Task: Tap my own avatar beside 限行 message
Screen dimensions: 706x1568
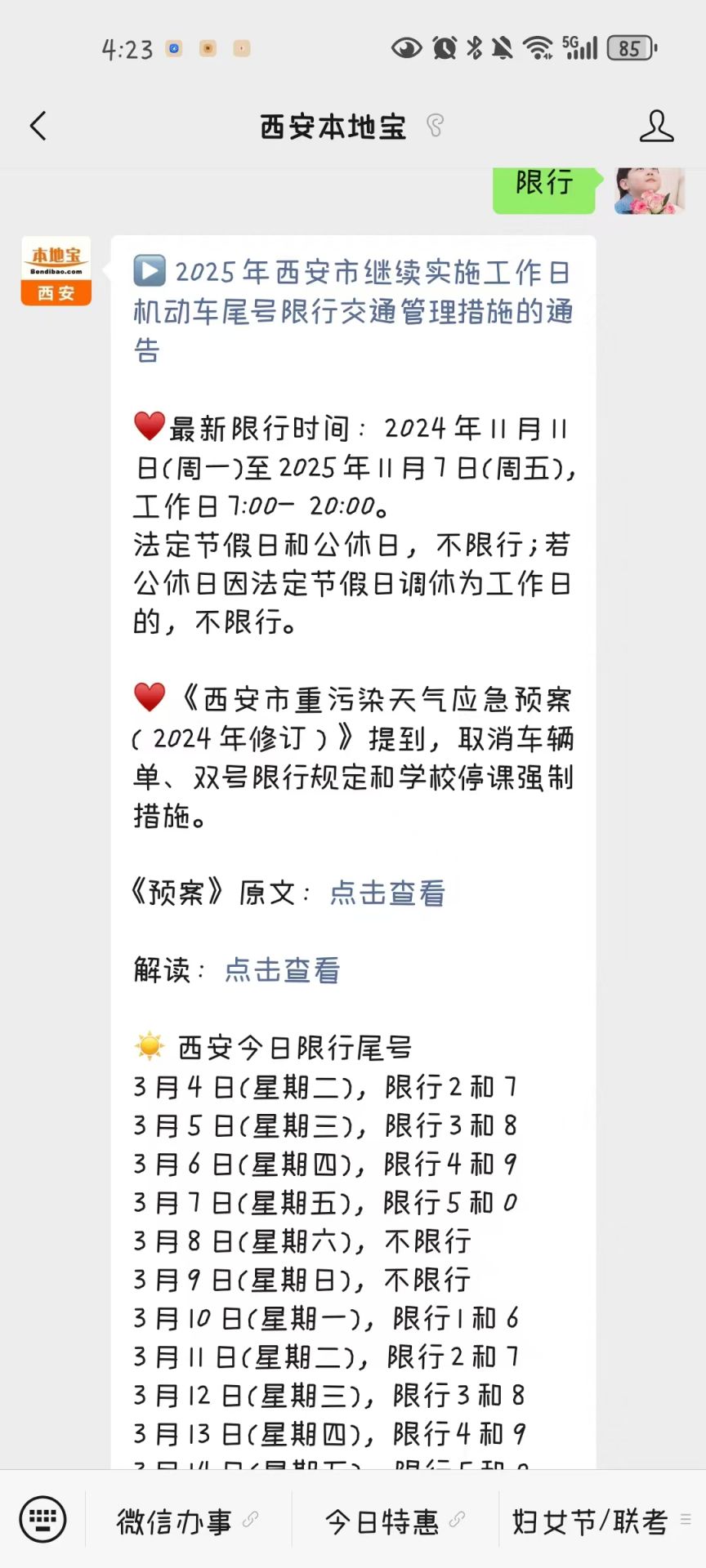Action: coord(650,190)
